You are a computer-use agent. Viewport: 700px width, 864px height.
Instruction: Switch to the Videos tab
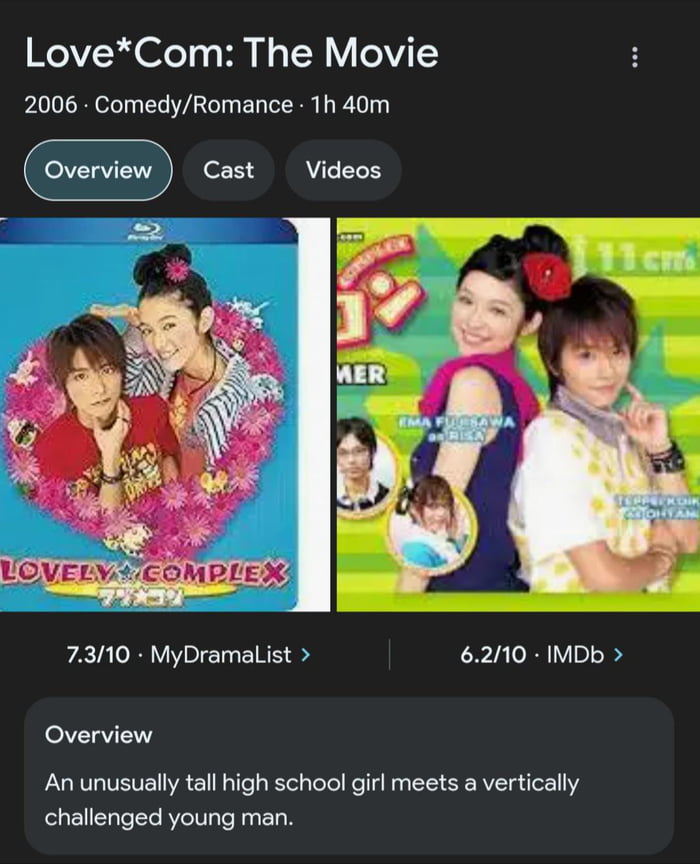point(343,170)
